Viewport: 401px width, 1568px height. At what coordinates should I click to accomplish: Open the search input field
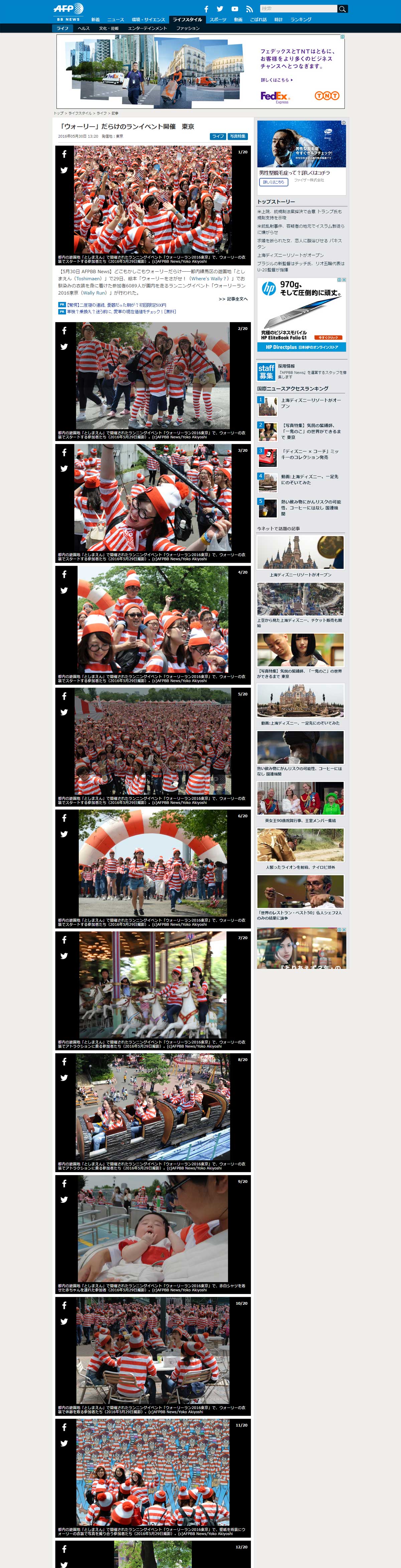pos(297,9)
